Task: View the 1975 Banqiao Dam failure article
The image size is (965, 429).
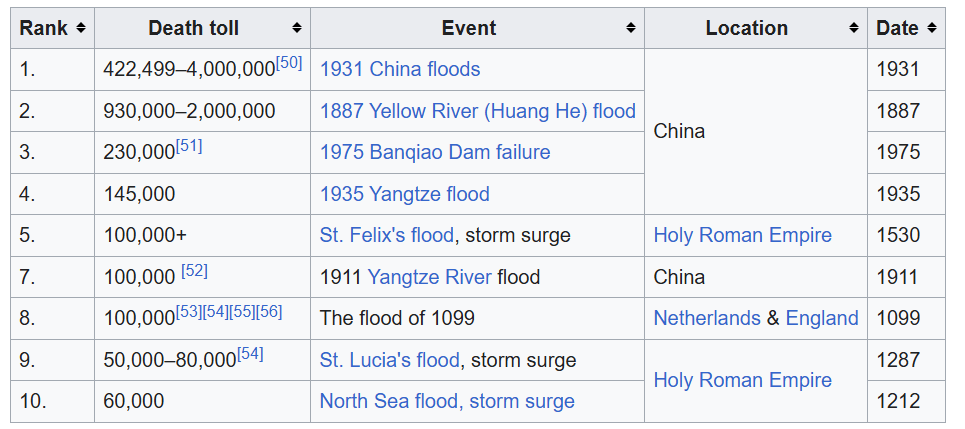Action: (x=435, y=152)
